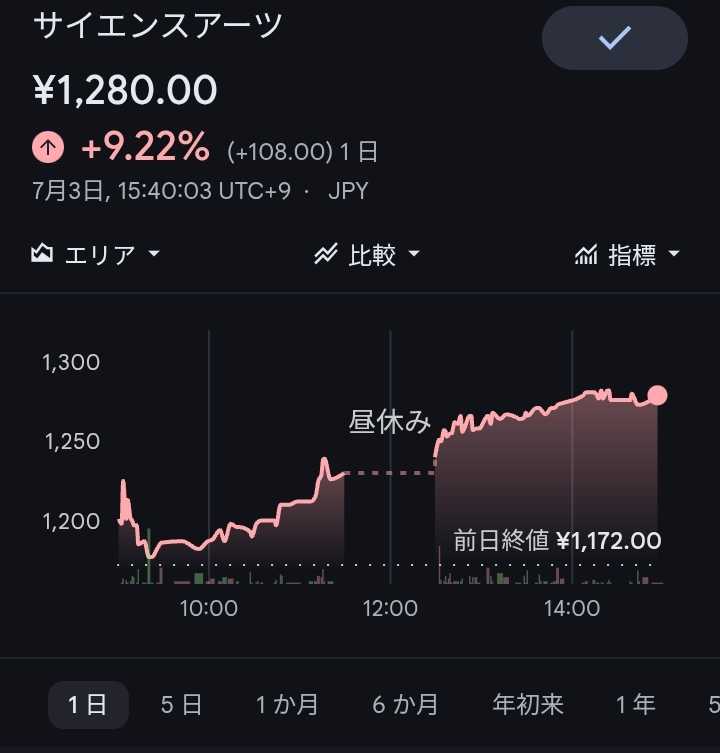Choose the 1年 chart range

pos(635,705)
